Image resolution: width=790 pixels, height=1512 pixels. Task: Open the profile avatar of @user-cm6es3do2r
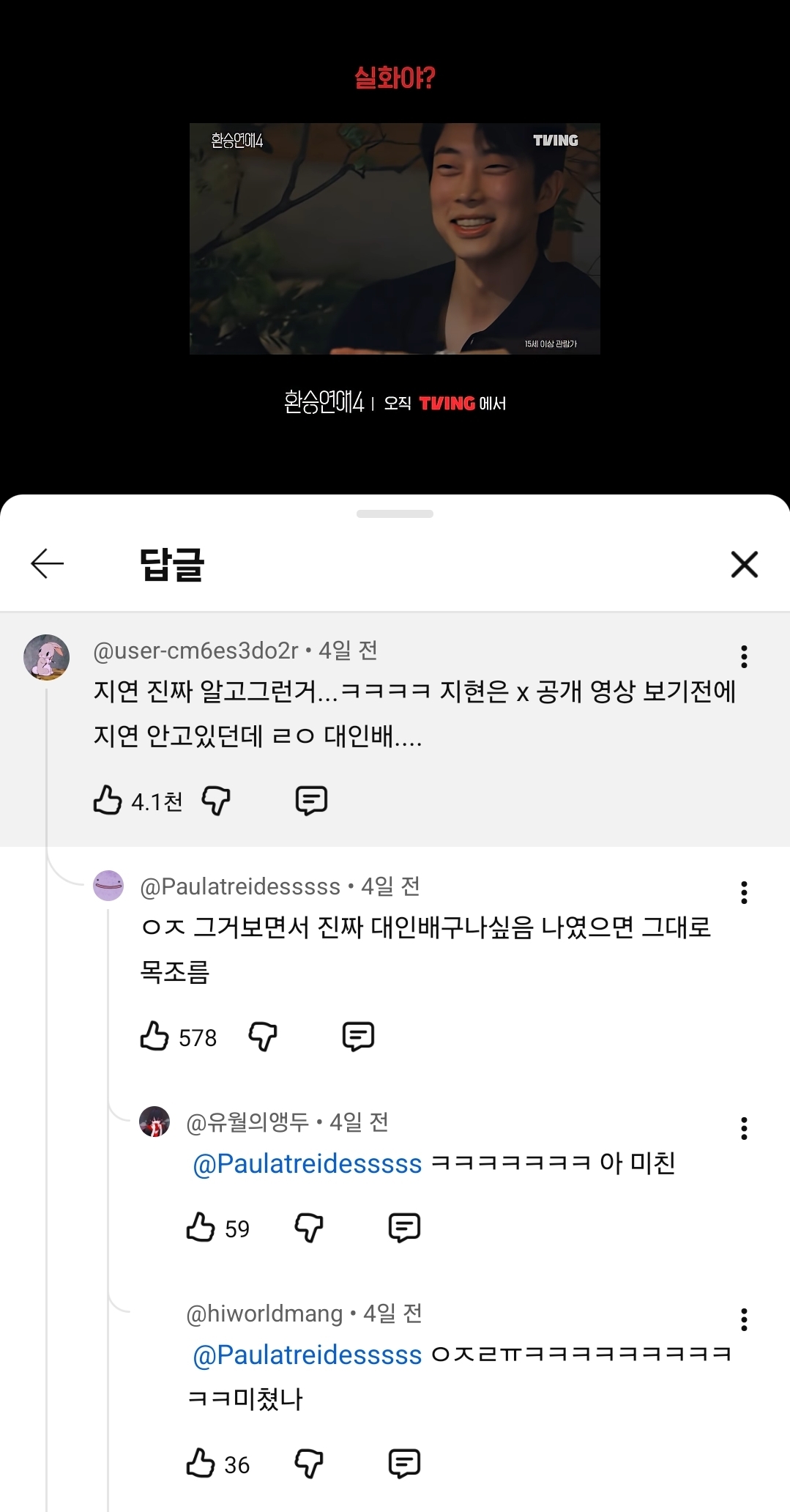pyautogui.click(x=47, y=657)
